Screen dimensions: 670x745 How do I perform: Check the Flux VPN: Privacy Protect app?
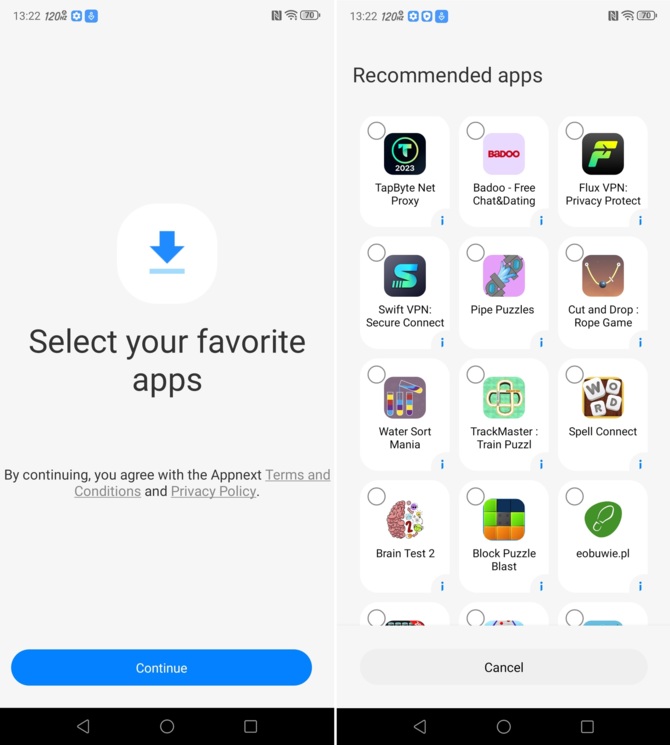575,131
